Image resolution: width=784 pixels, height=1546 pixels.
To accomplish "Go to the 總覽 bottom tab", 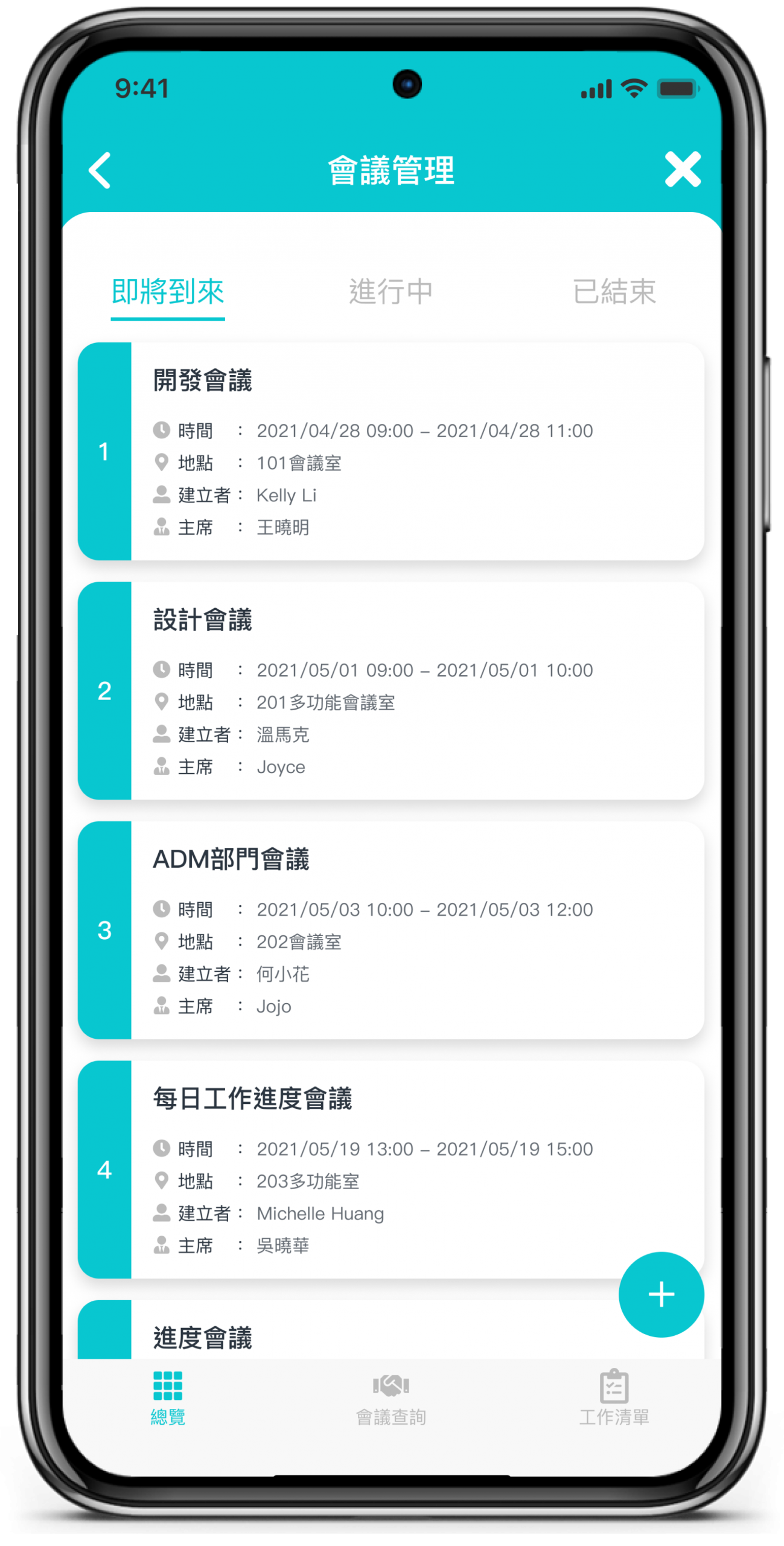I will [x=168, y=1397].
